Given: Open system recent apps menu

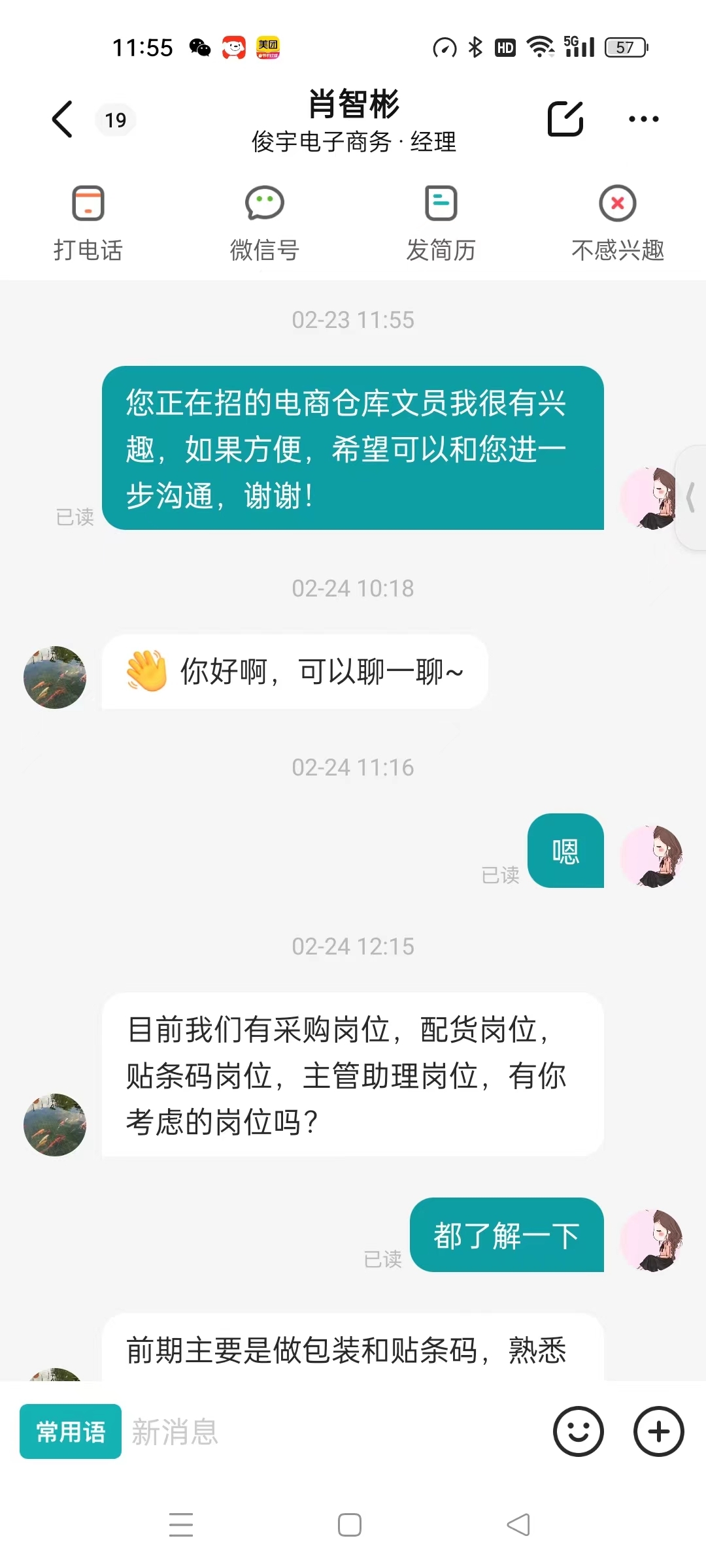Looking at the screenshot, I should click(181, 1525).
